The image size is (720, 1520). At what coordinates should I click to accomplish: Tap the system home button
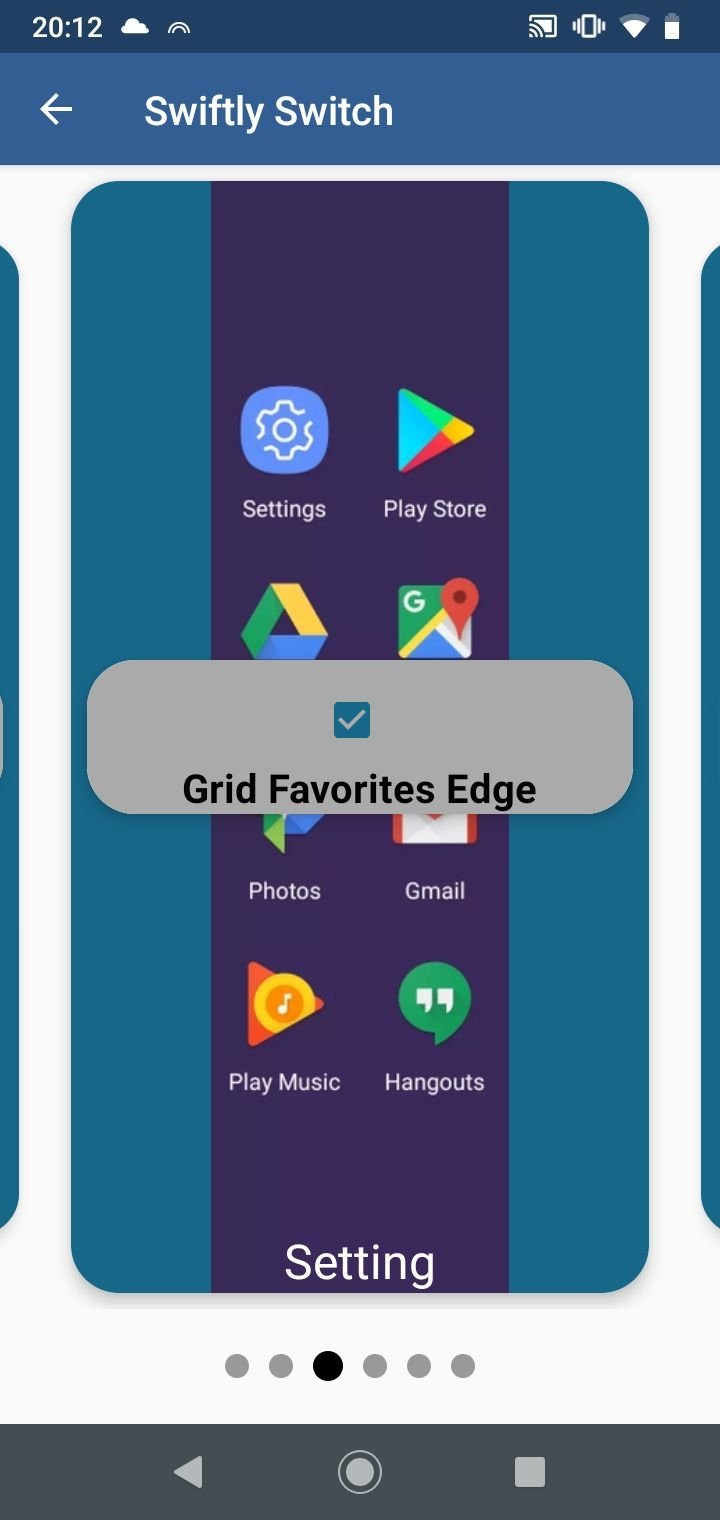pos(360,1472)
